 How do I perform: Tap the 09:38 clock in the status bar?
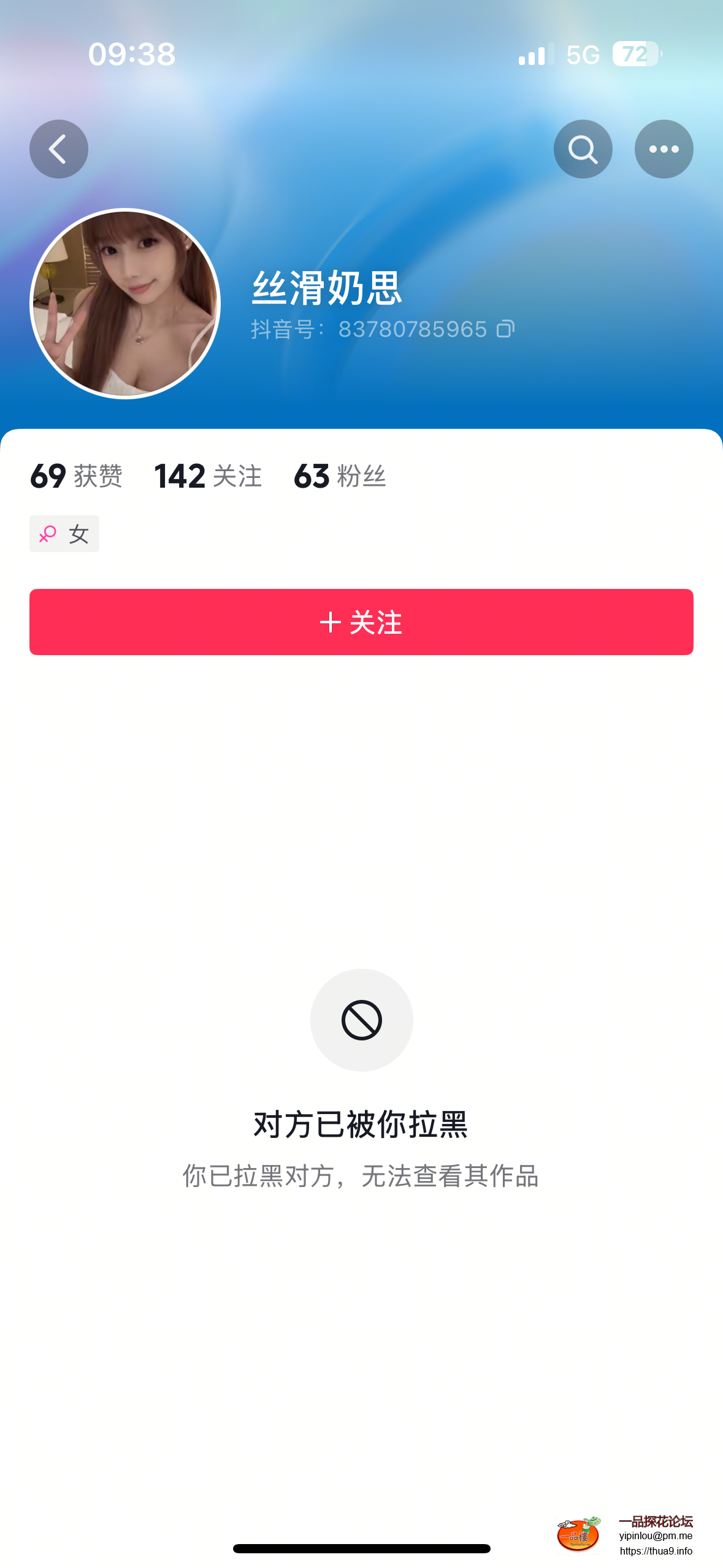[131, 55]
